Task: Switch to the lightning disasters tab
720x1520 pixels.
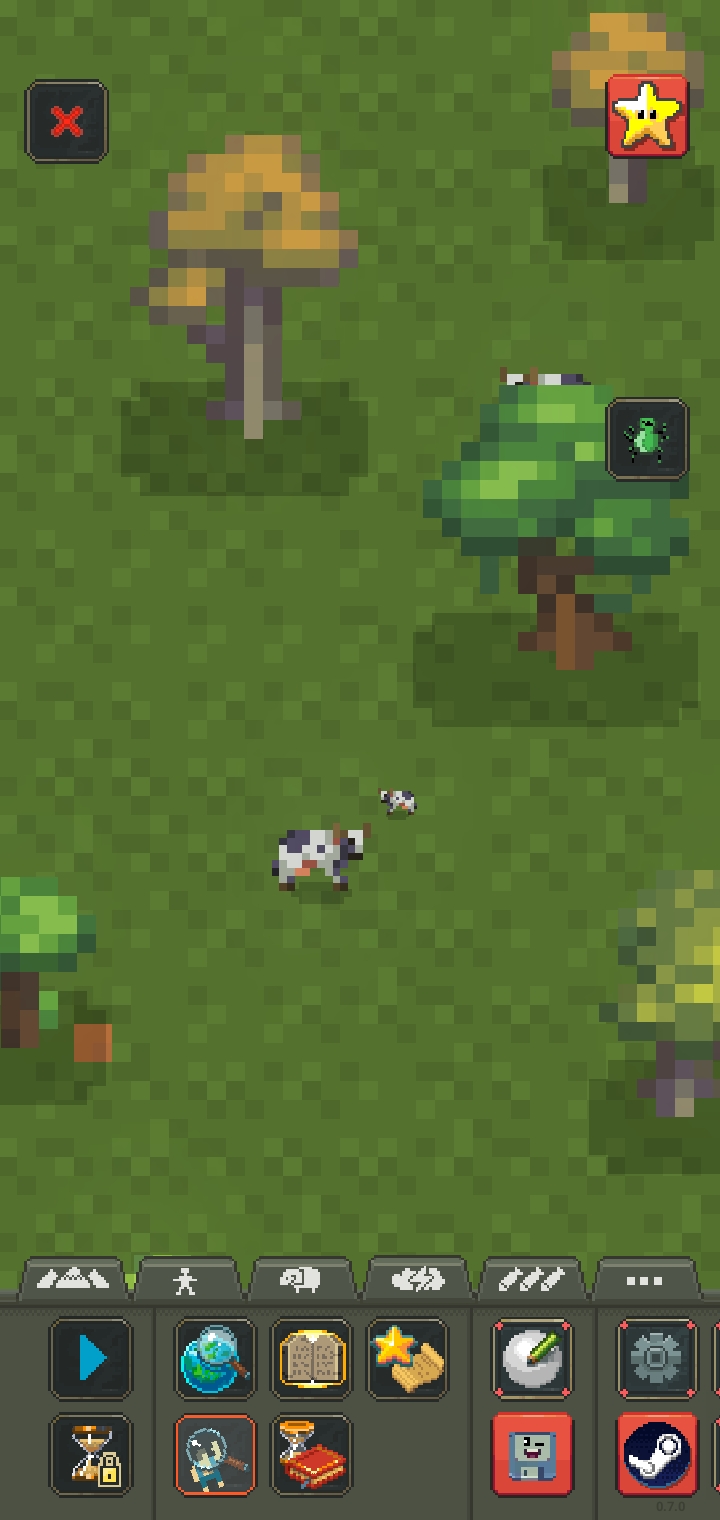Action: 416,1279
